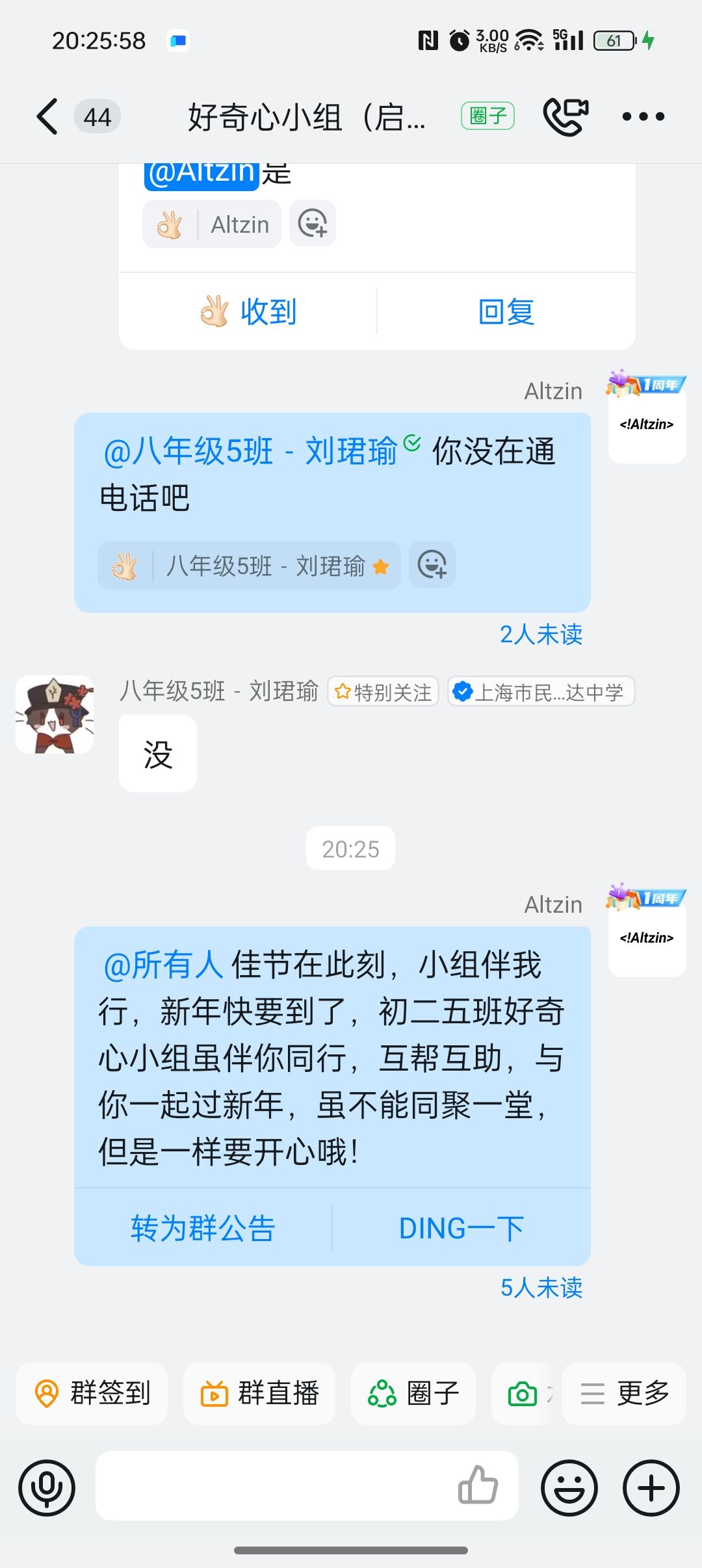
Task: Open the three-dot overflow menu
Action: [x=643, y=117]
